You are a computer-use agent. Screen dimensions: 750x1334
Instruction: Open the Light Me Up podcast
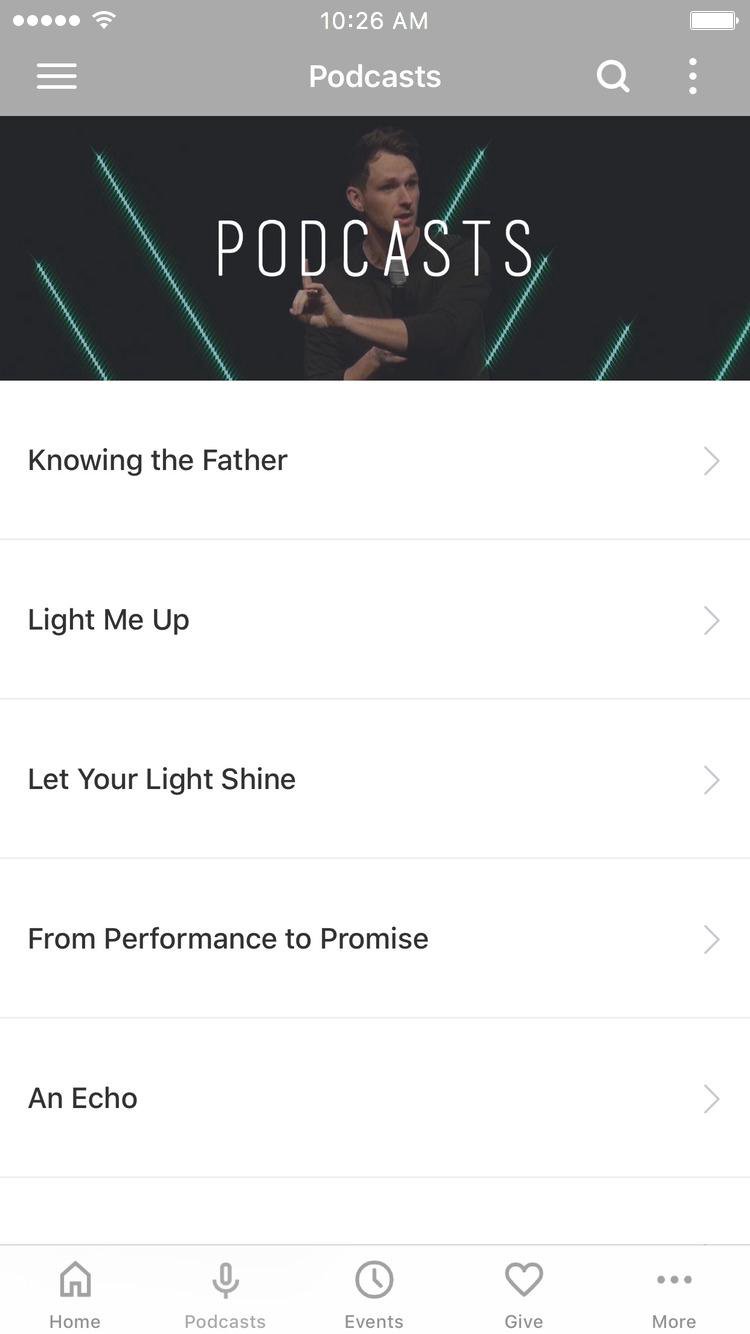tap(375, 619)
